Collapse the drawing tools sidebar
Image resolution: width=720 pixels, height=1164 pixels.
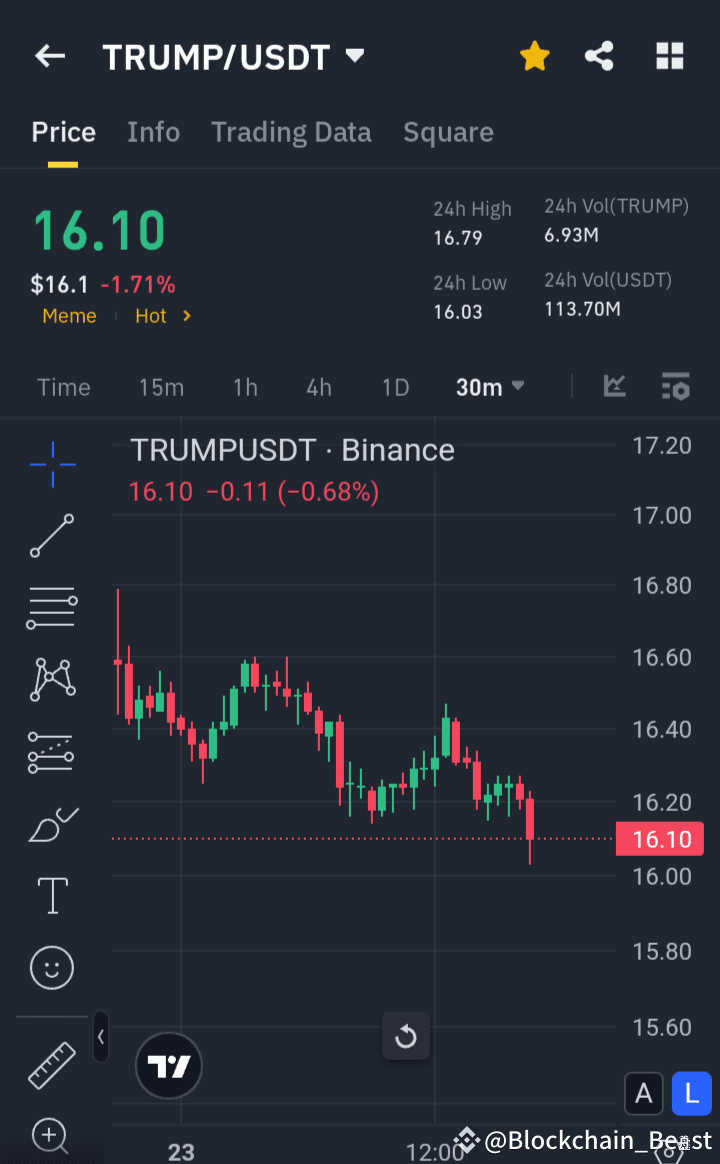[100, 1037]
